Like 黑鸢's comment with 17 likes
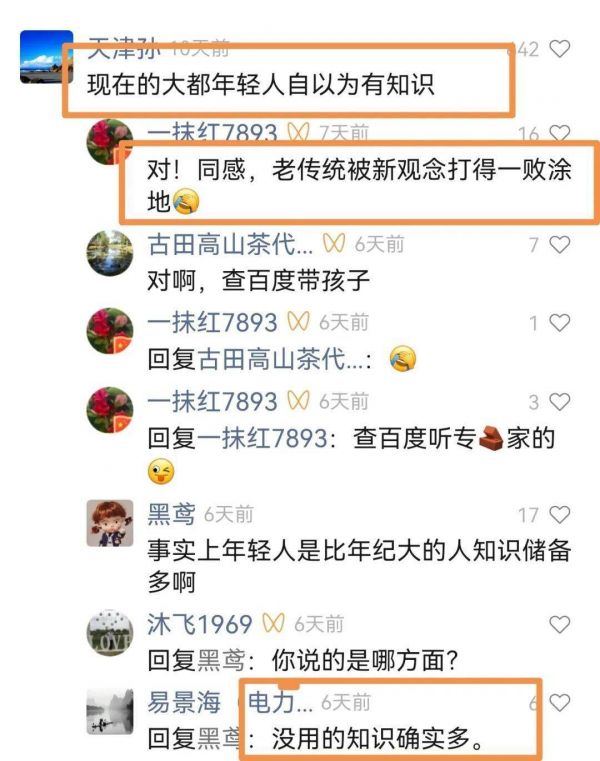Image resolution: width=600 pixels, height=761 pixels. (x=560, y=515)
